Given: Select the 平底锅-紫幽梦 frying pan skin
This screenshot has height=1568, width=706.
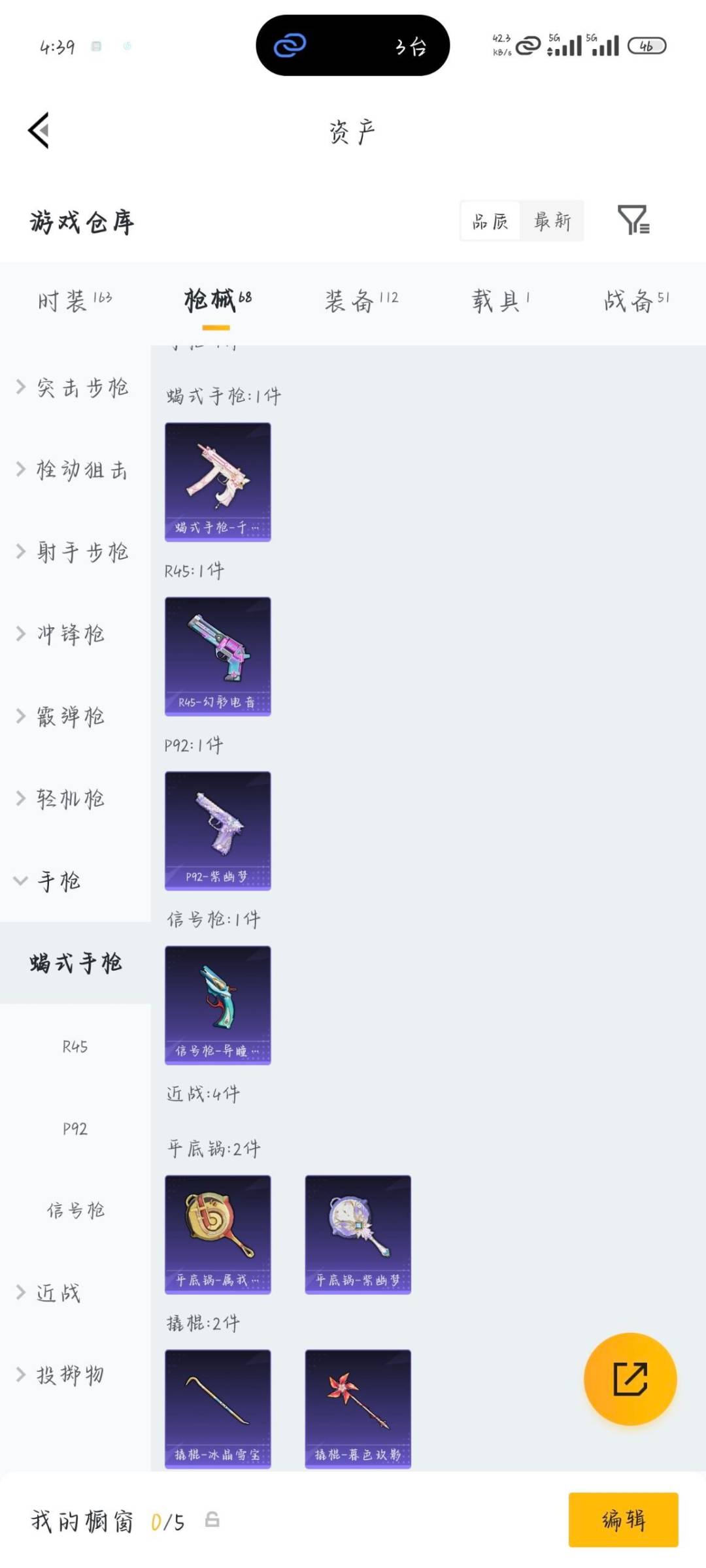Looking at the screenshot, I should tap(358, 1233).
